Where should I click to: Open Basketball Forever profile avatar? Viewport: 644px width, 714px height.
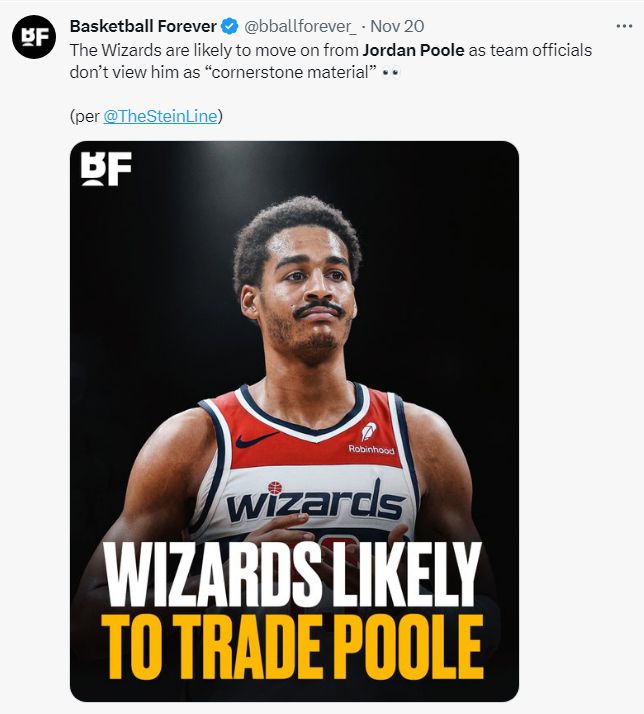click(33, 38)
